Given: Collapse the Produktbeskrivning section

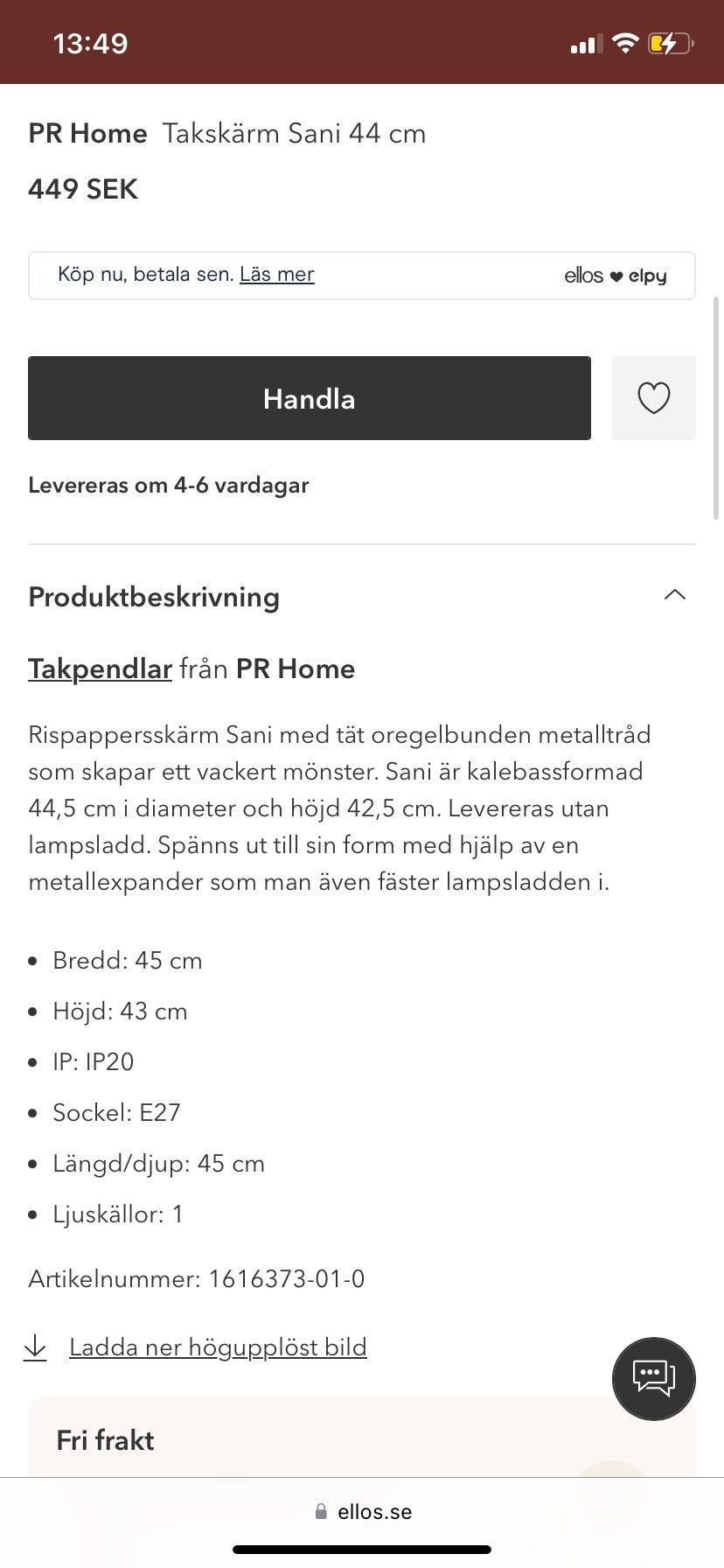Looking at the screenshot, I should [x=674, y=594].
